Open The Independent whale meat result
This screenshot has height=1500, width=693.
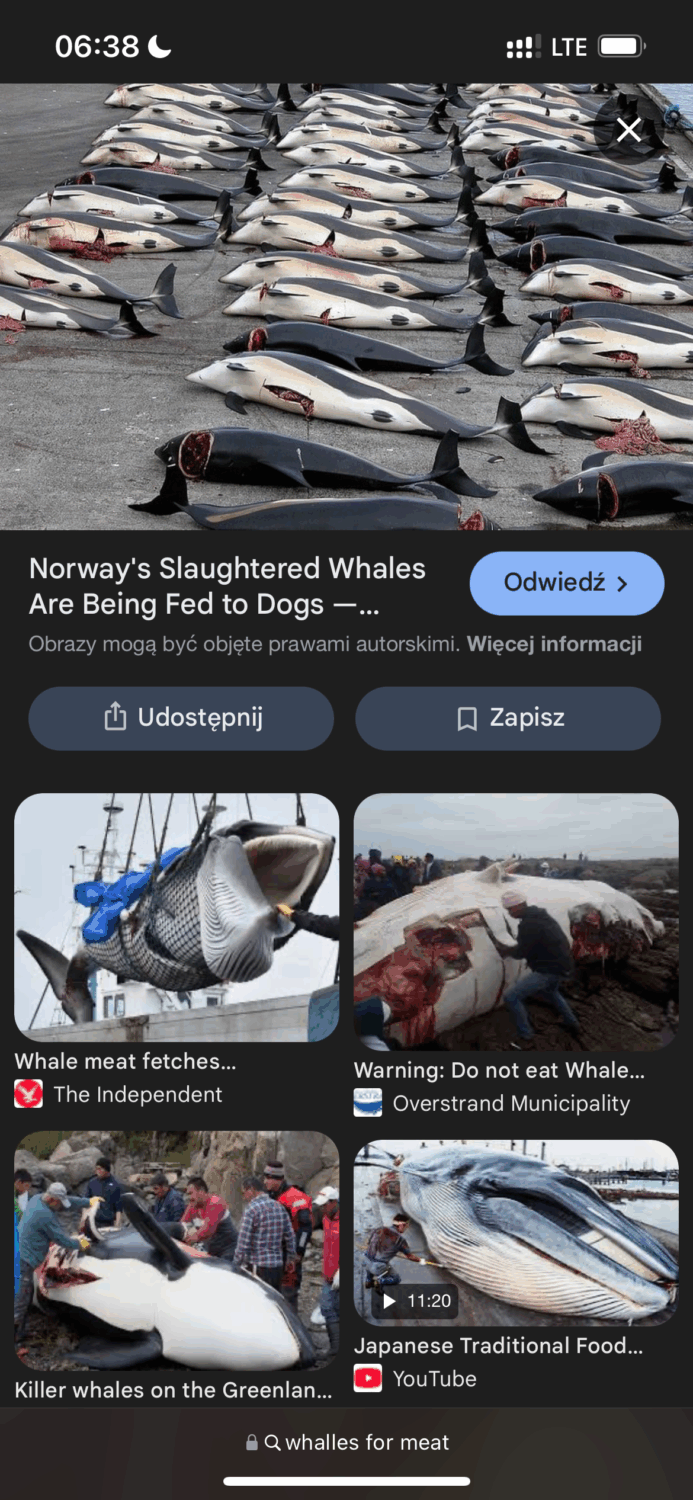pos(176,917)
